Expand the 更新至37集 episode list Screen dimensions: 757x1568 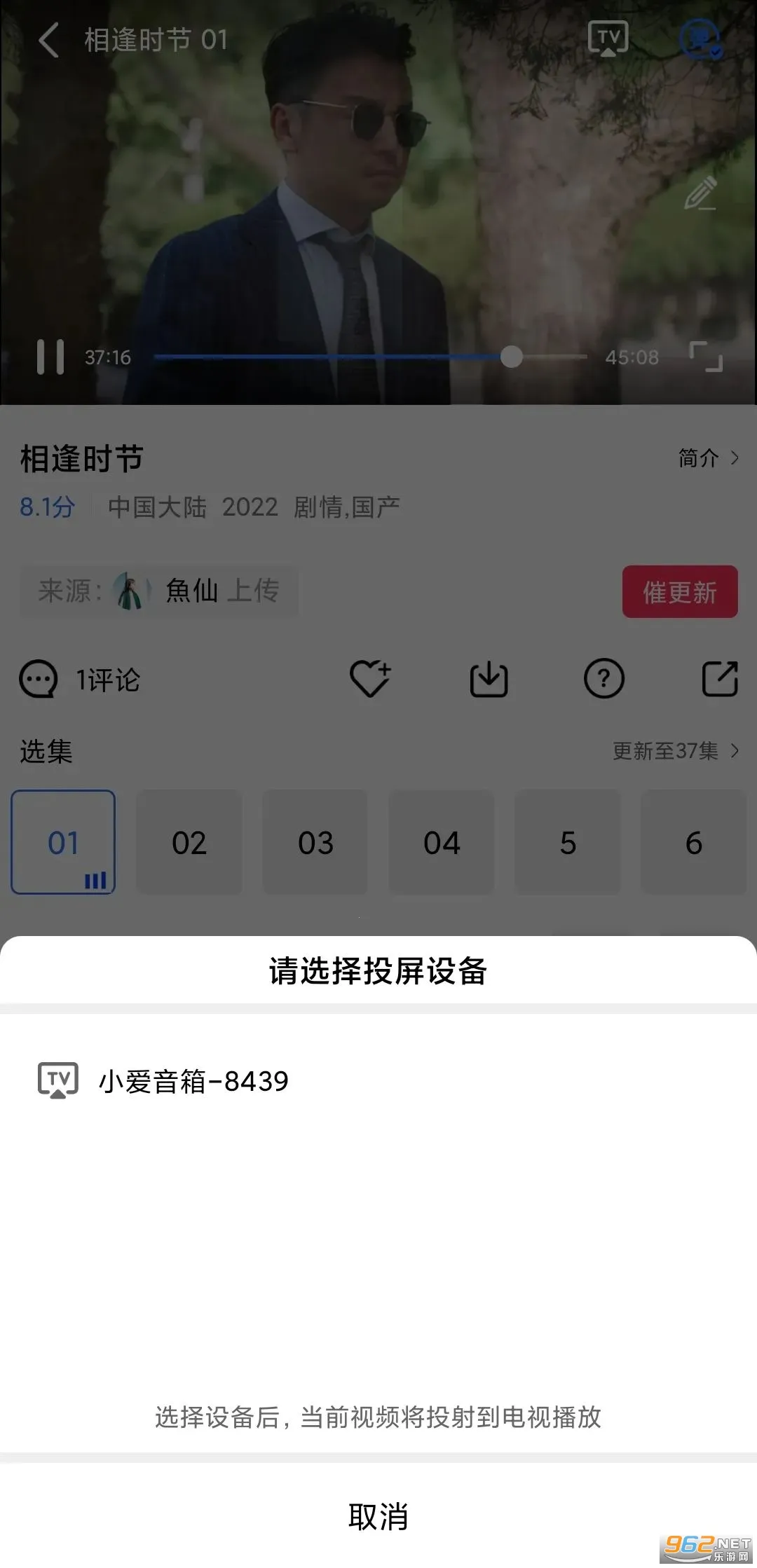[675, 751]
